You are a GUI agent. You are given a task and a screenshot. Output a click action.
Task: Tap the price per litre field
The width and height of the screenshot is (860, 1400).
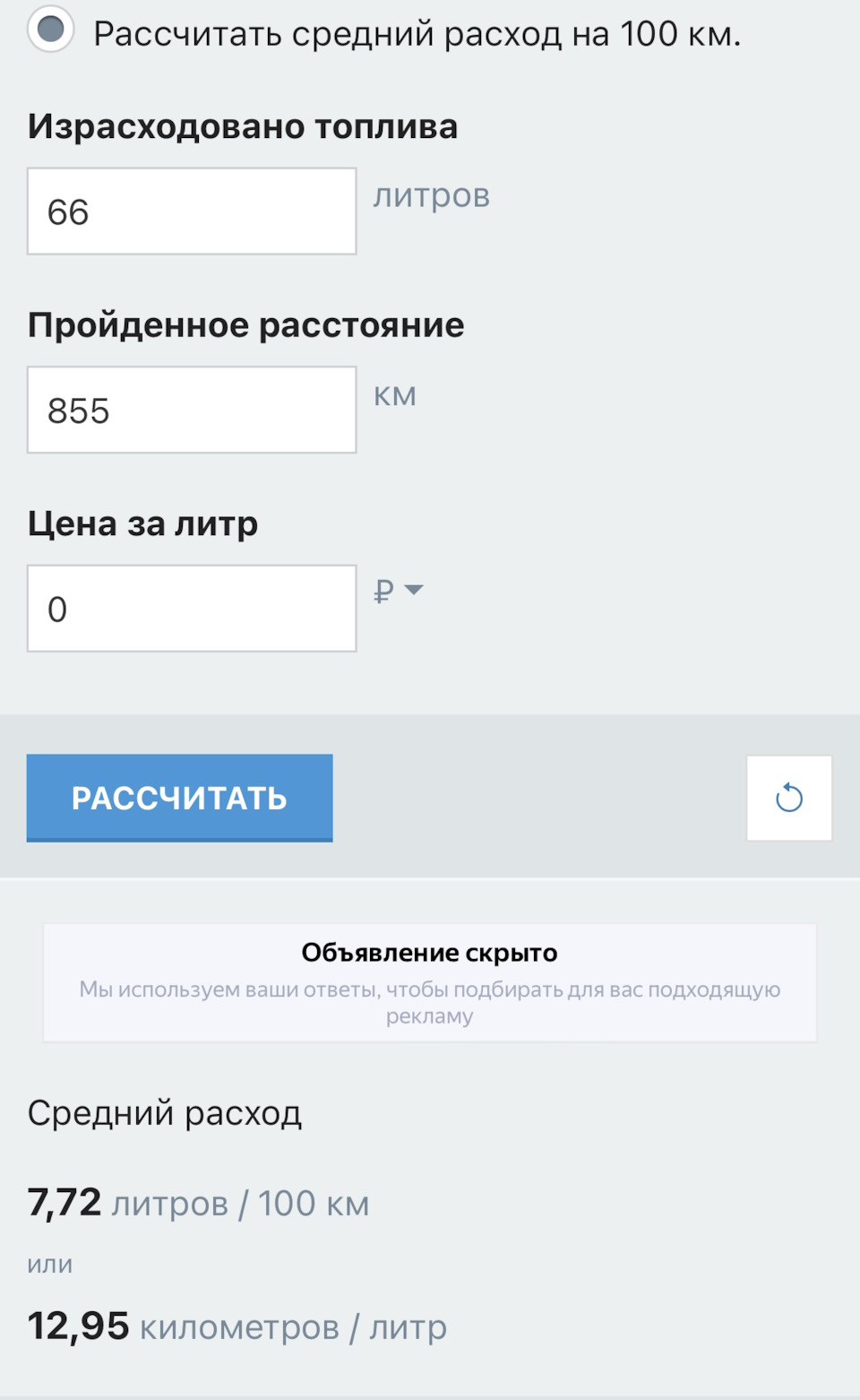click(192, 609)
